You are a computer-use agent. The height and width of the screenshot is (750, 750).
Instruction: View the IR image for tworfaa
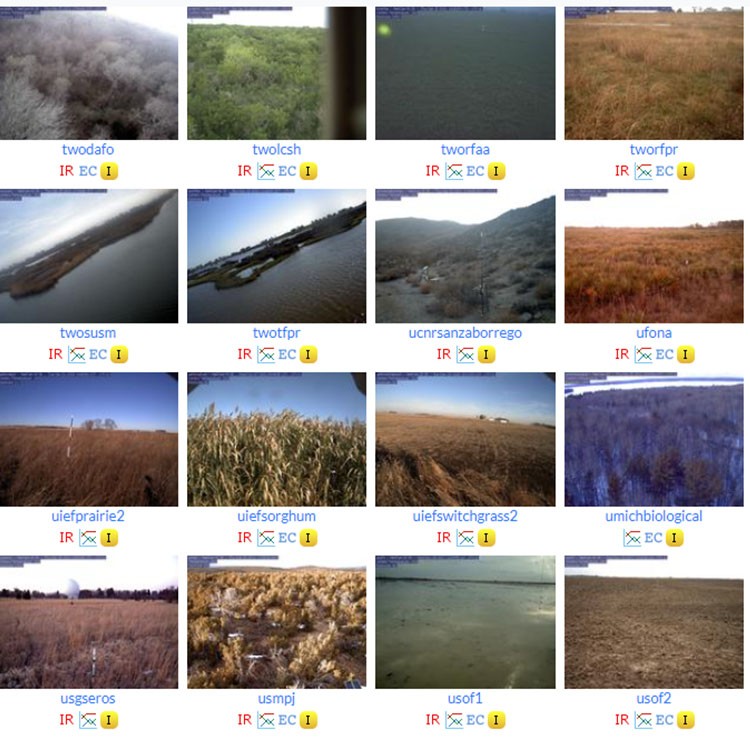click(432, 171)
